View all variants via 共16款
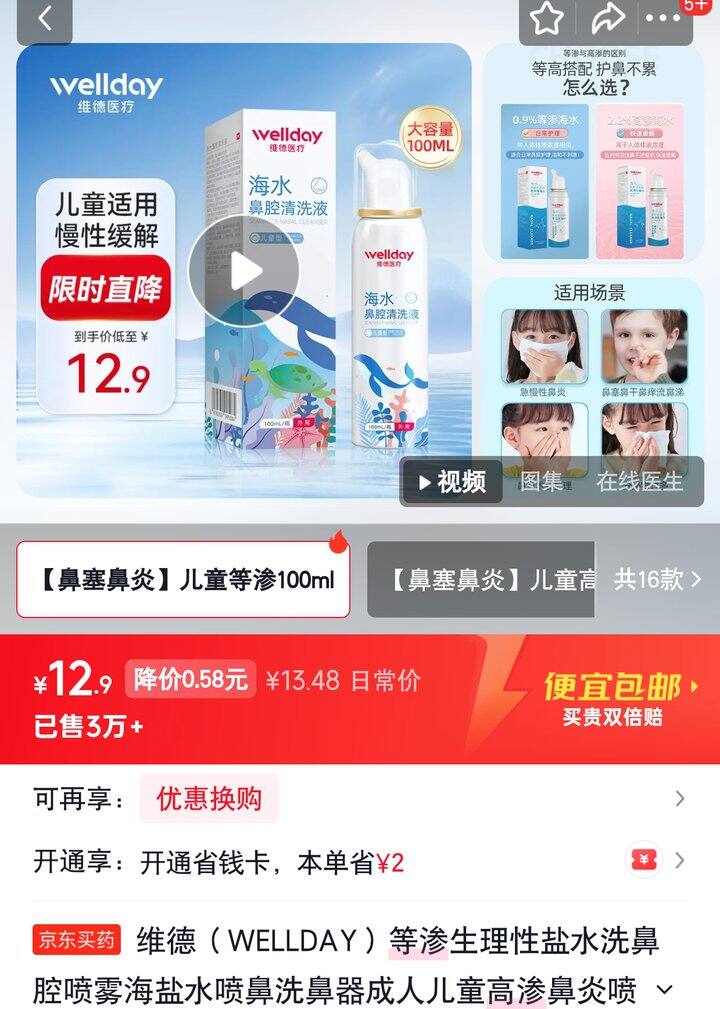The image size is (720, 1009). click(657, 580)
